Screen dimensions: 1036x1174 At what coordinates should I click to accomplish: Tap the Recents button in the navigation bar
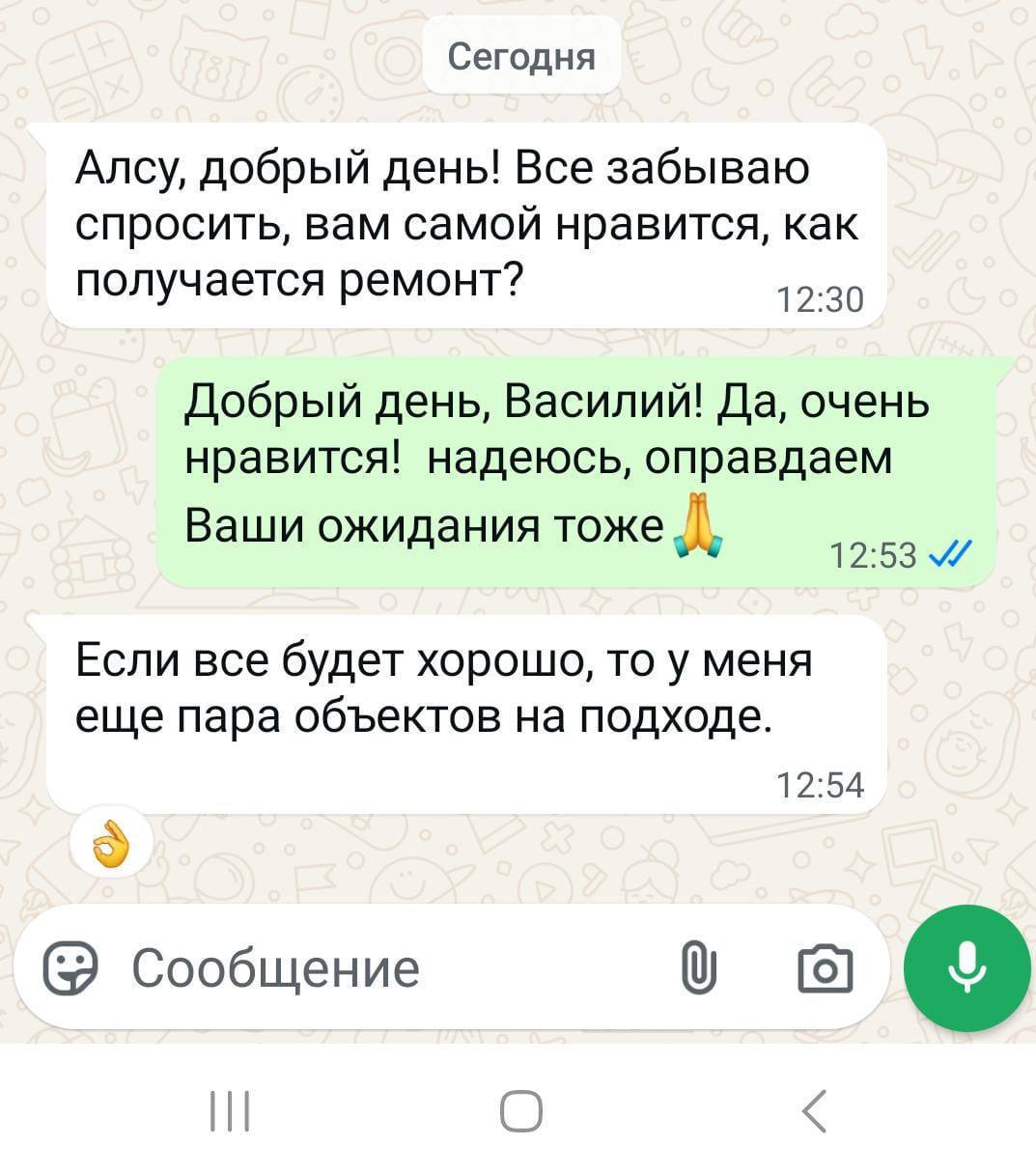point(229,1112)
